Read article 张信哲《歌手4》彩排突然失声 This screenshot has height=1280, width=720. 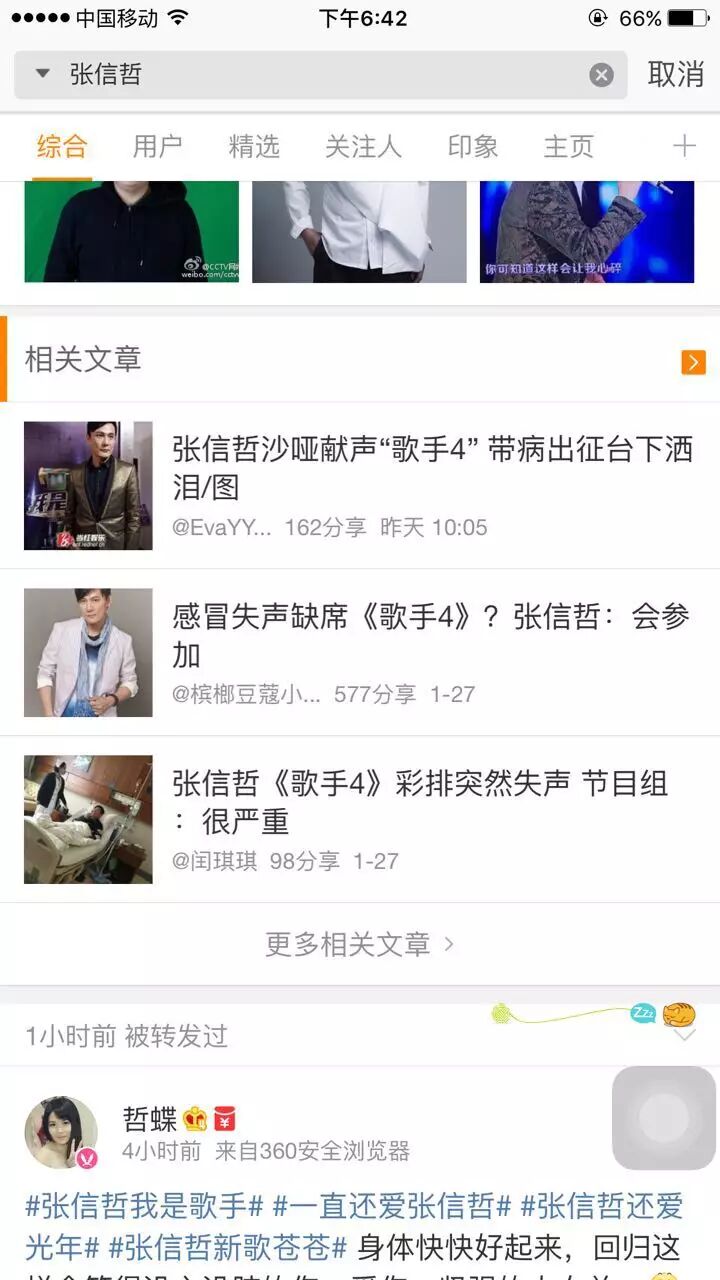[x=420, y=802]
